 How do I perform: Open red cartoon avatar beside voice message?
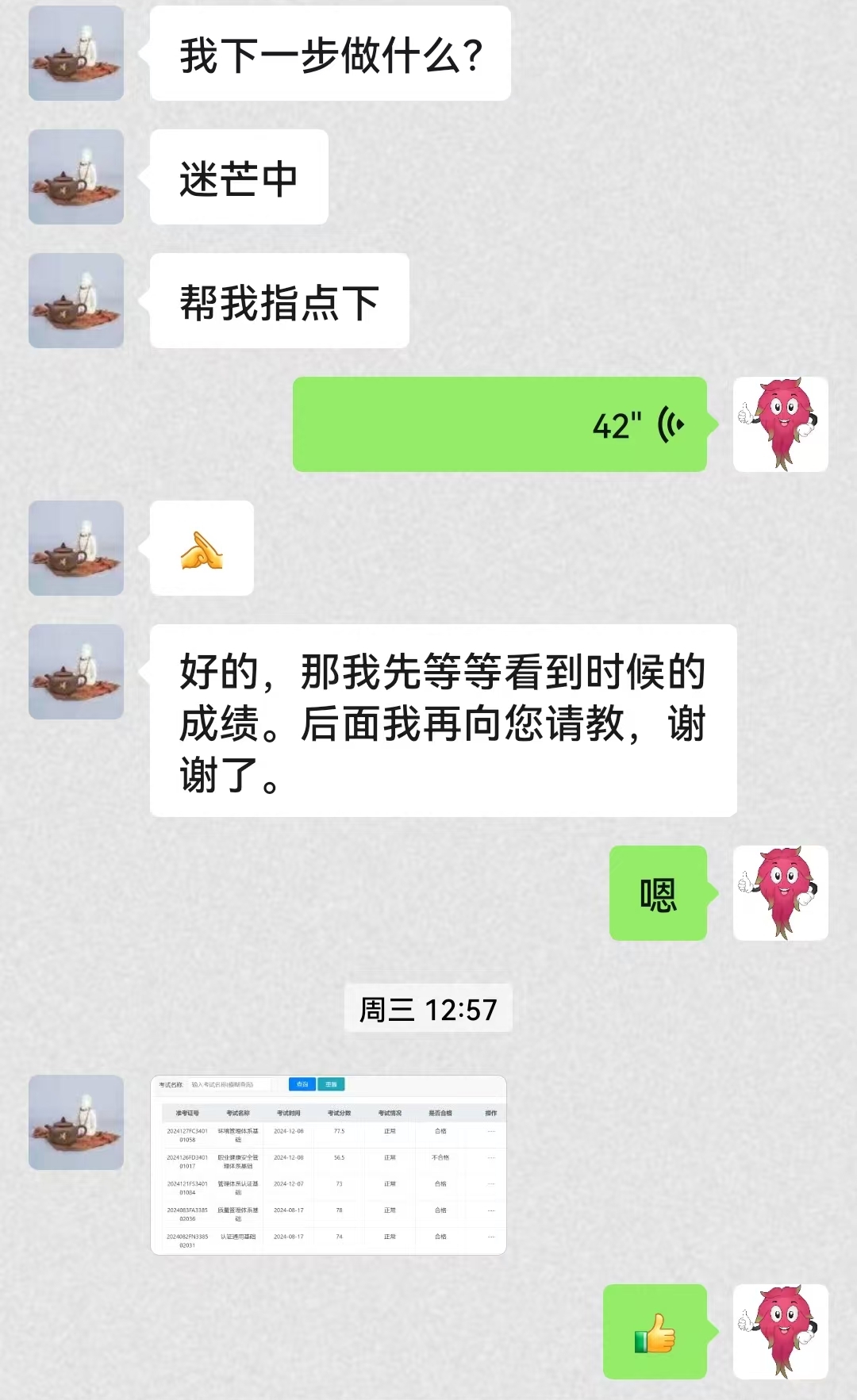point(780,424)
